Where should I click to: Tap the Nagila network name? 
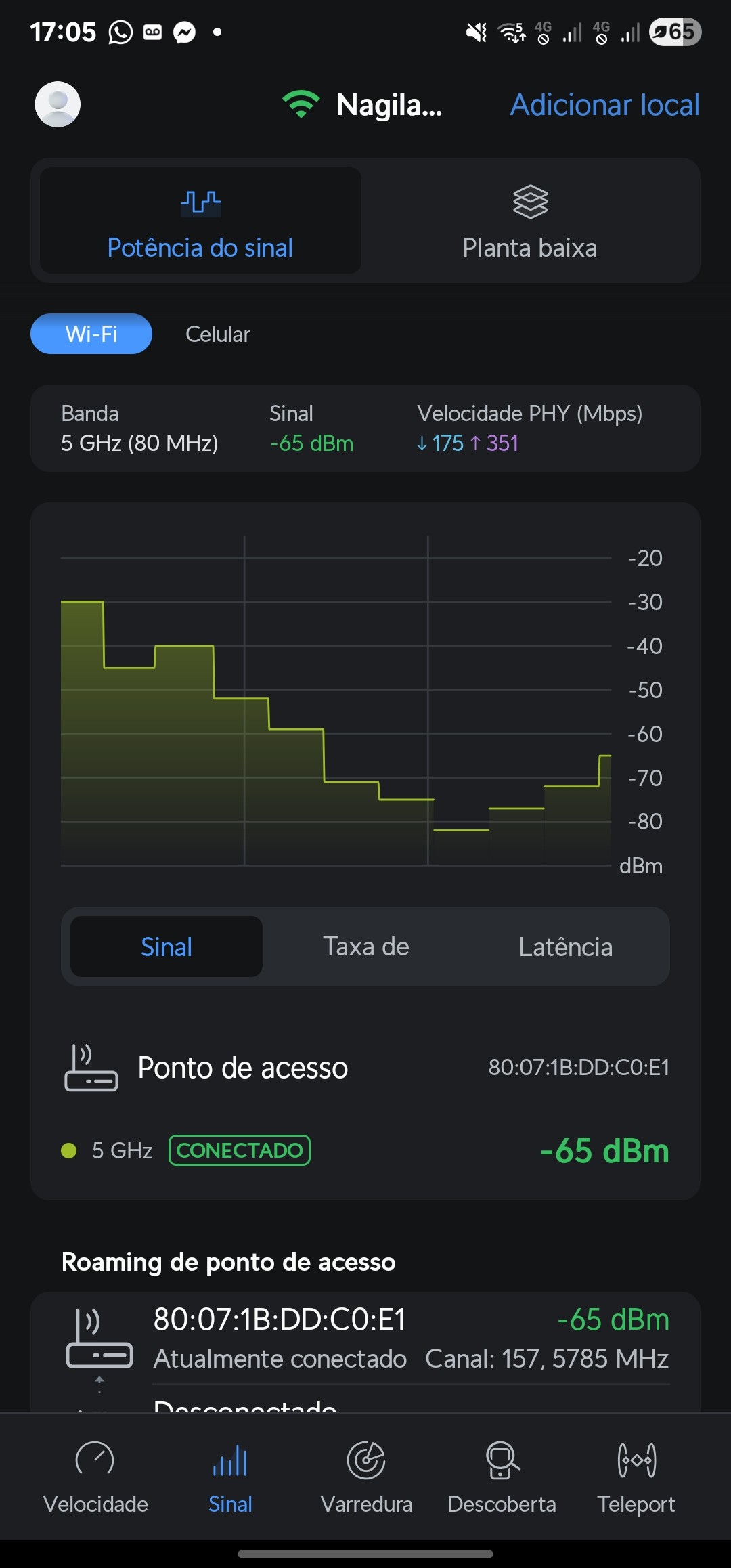pyautogui.click(x=388, y=105)
